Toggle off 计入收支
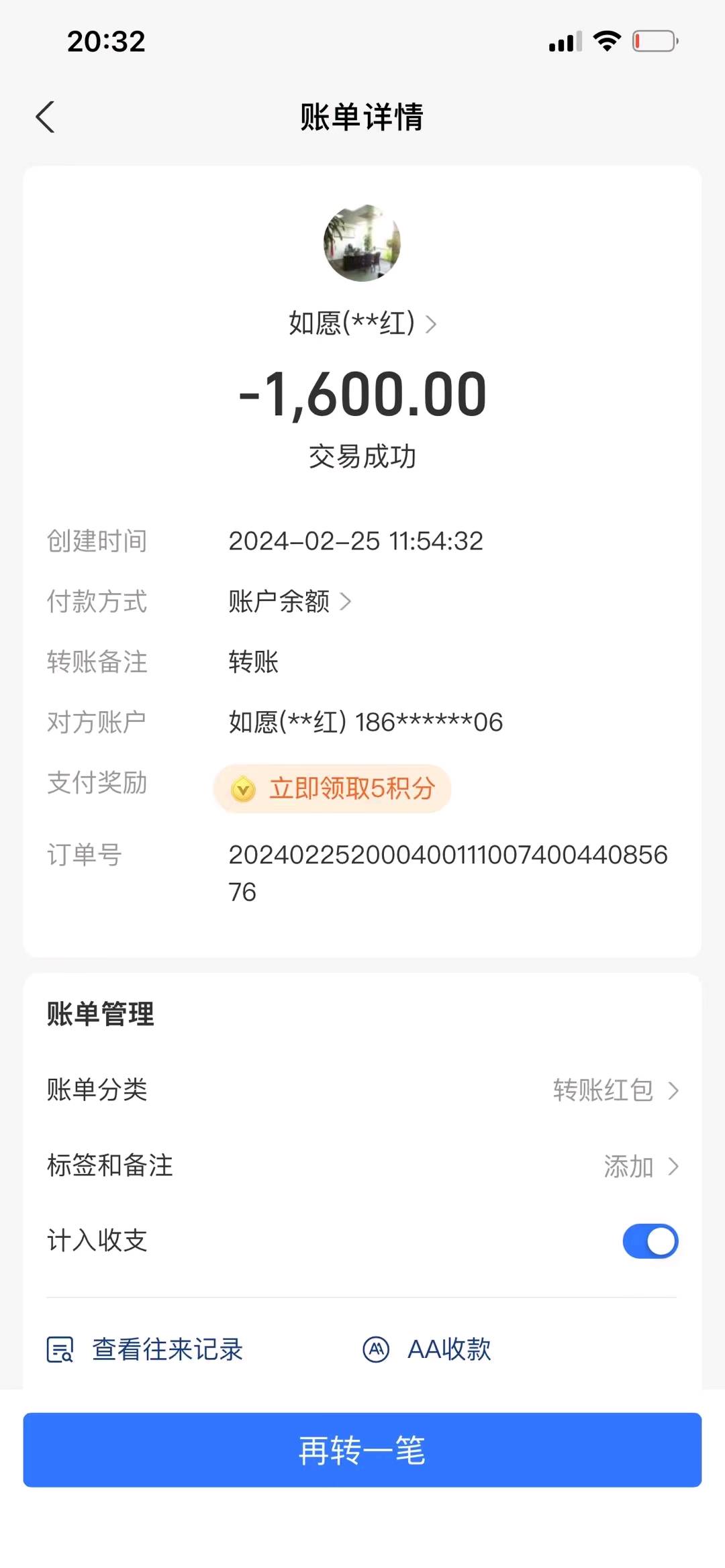This screenshot has width=725, height=1568. coord(650,1241)
